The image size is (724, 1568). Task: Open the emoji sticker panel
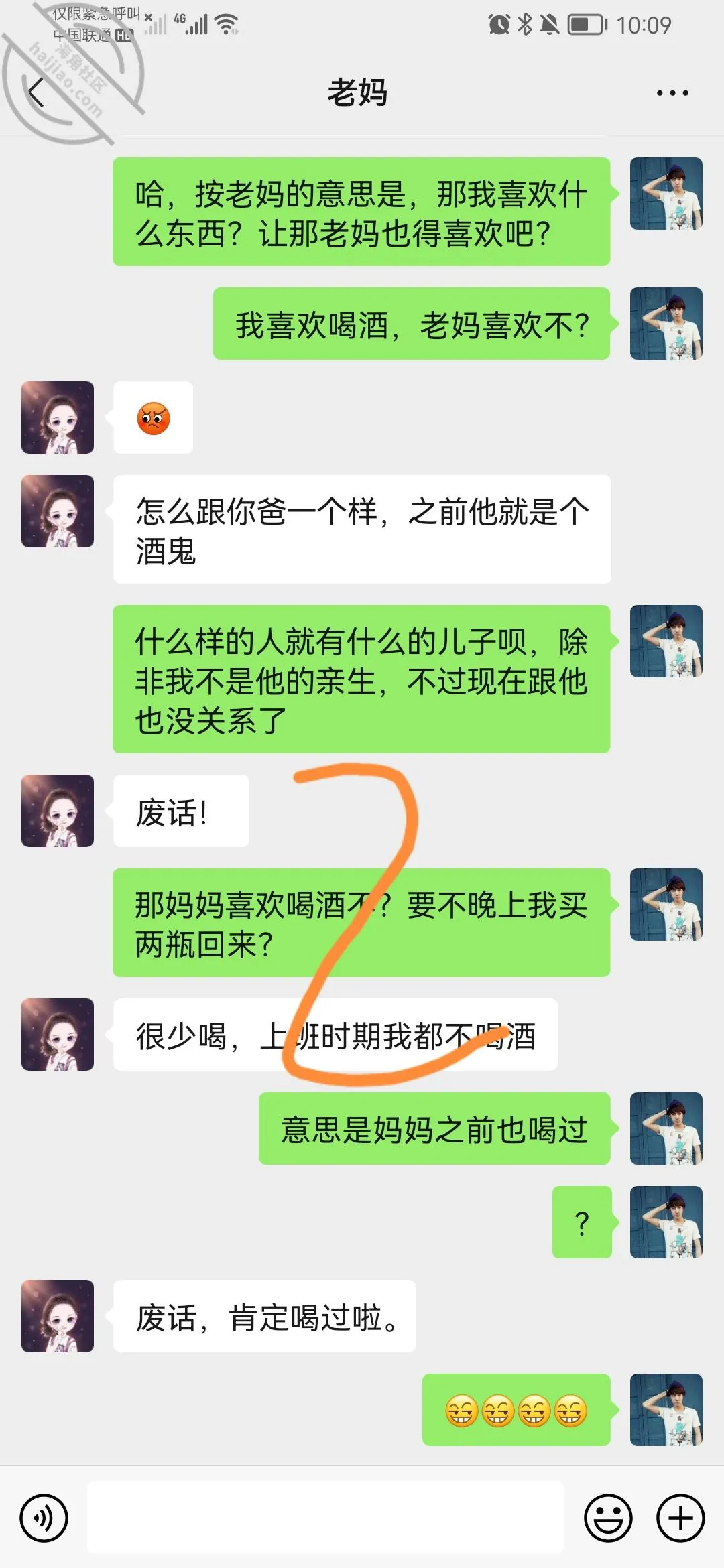pos(608,1518)
